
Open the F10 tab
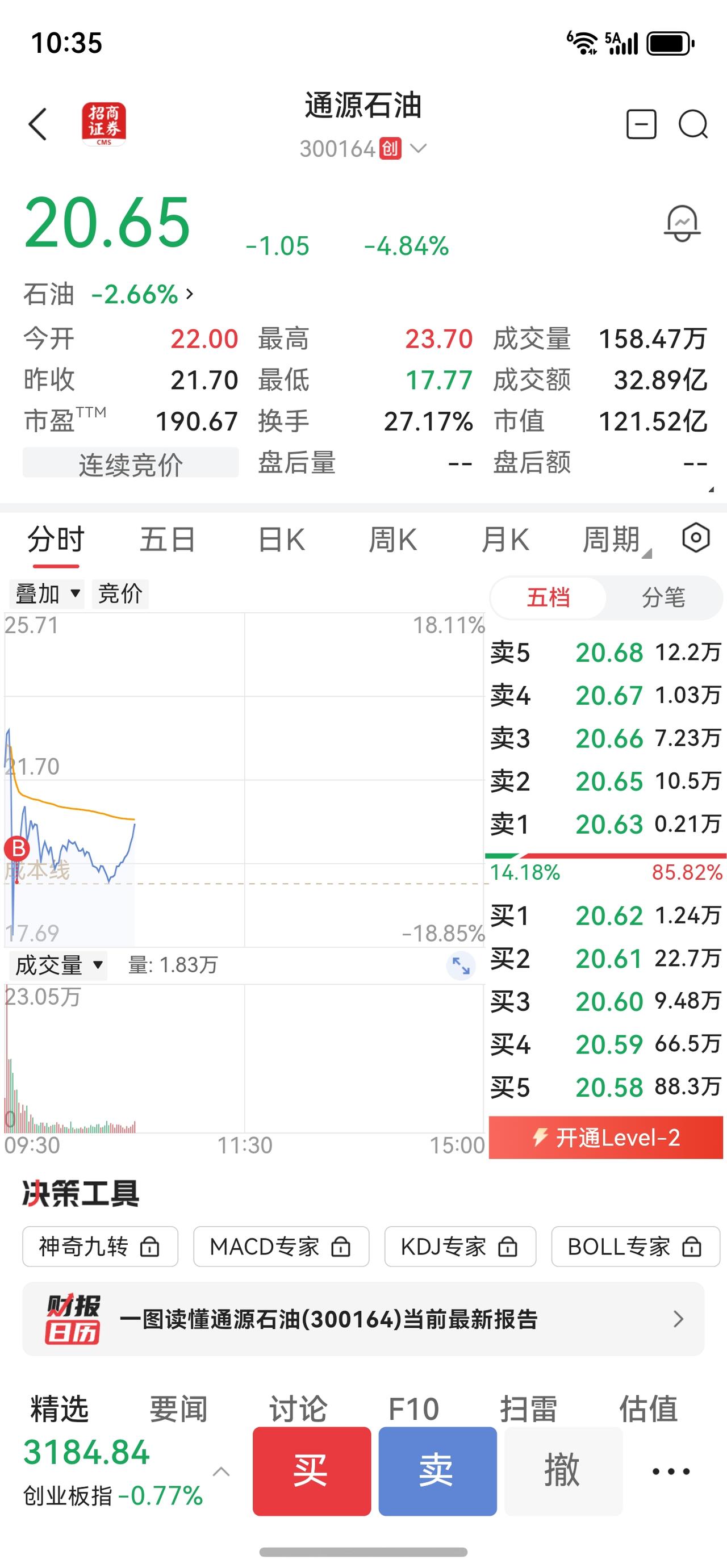pyautogui.click(x=414, y=1409)
